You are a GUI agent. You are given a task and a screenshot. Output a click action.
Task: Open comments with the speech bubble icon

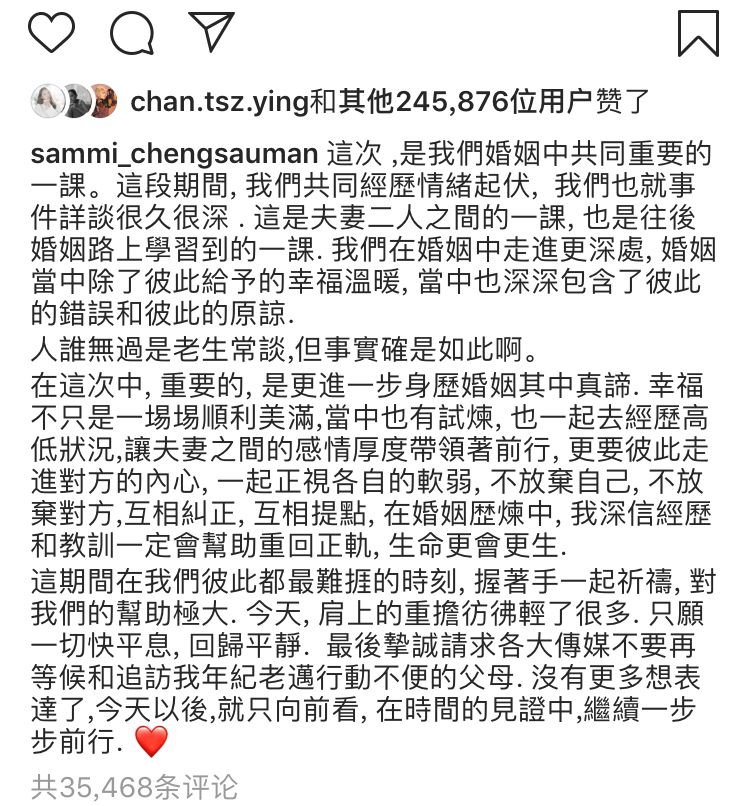[x=132, y=33]
